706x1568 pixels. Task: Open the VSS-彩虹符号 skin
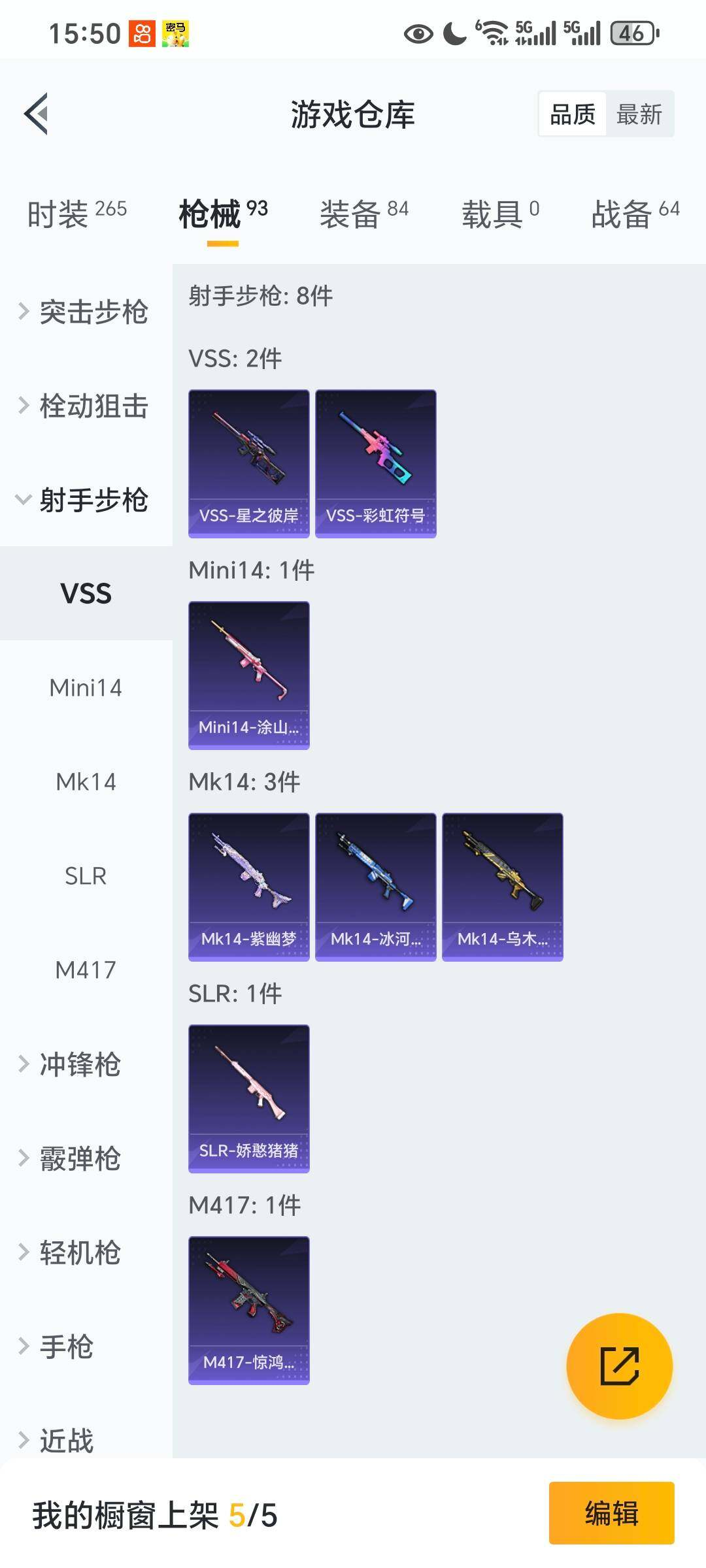[375, 463]
